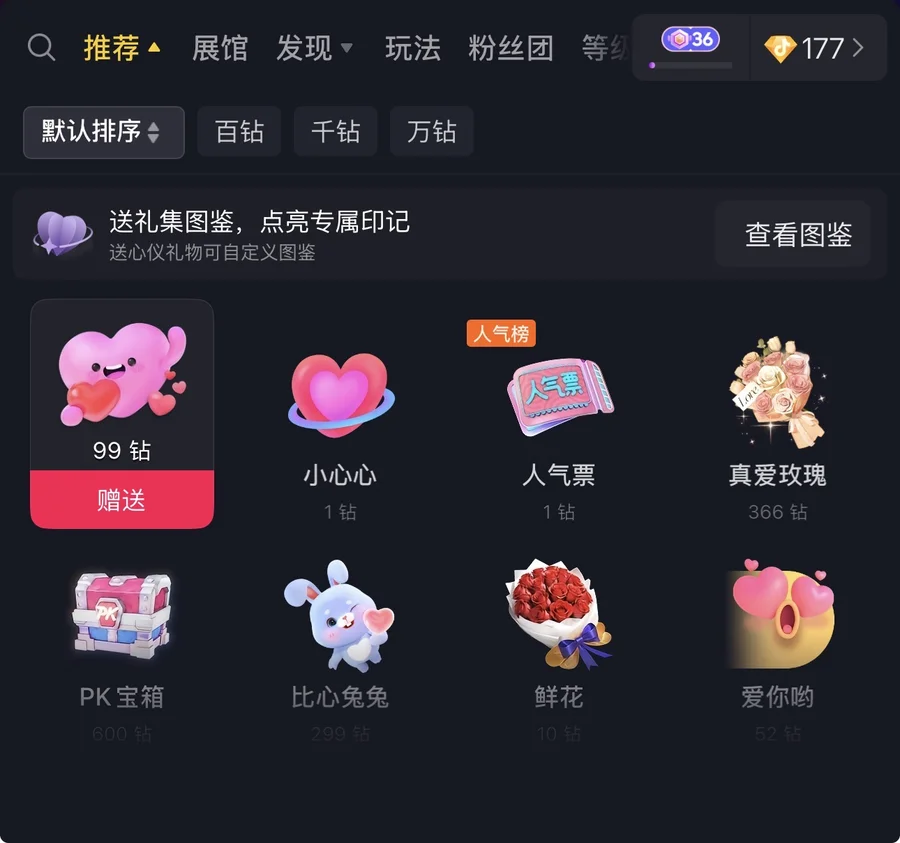Viewport: 900px width, 843px height.
Task: Select the PK宝箱 gift
Action: pyautogui.click(x=122, y=640)
